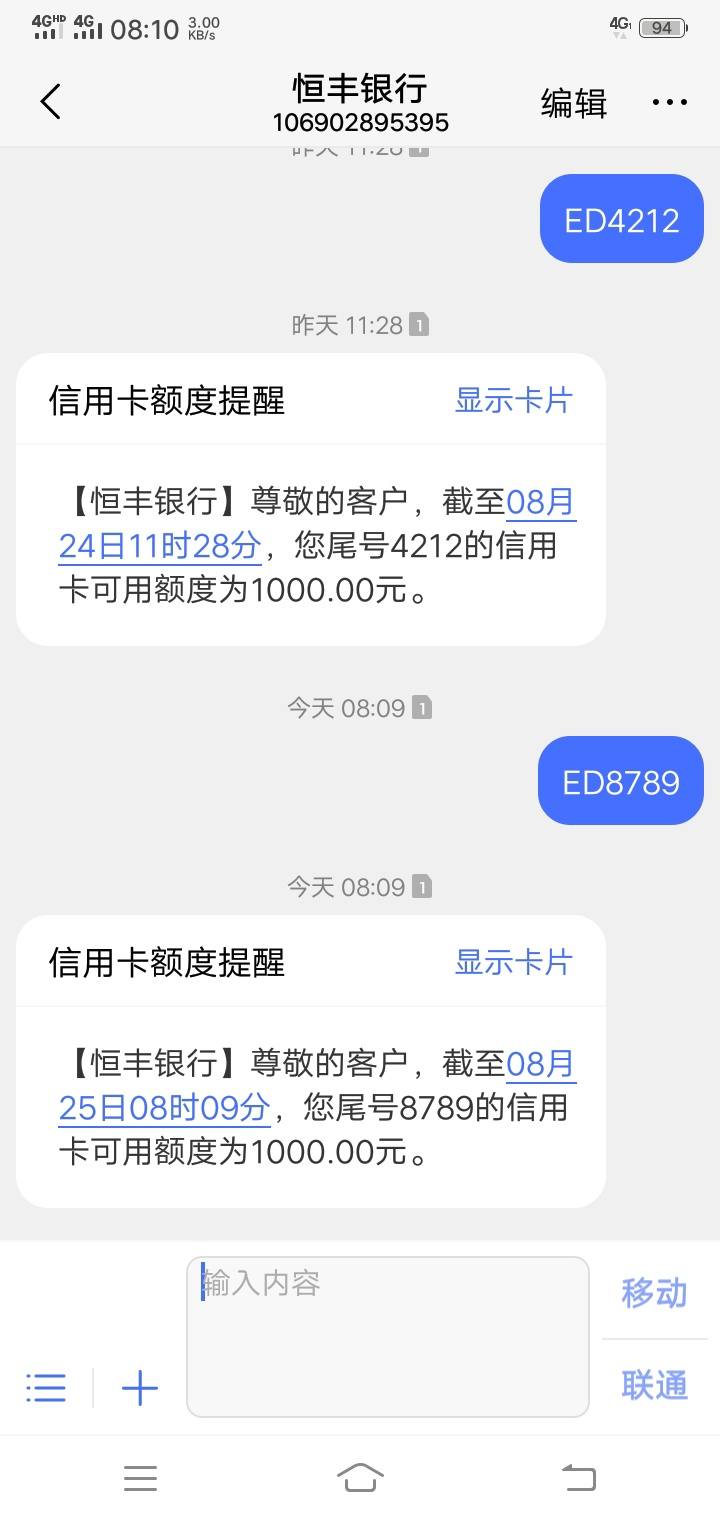Show card for the 8789 credit message
720x1520 pixels.
point(513,962)
